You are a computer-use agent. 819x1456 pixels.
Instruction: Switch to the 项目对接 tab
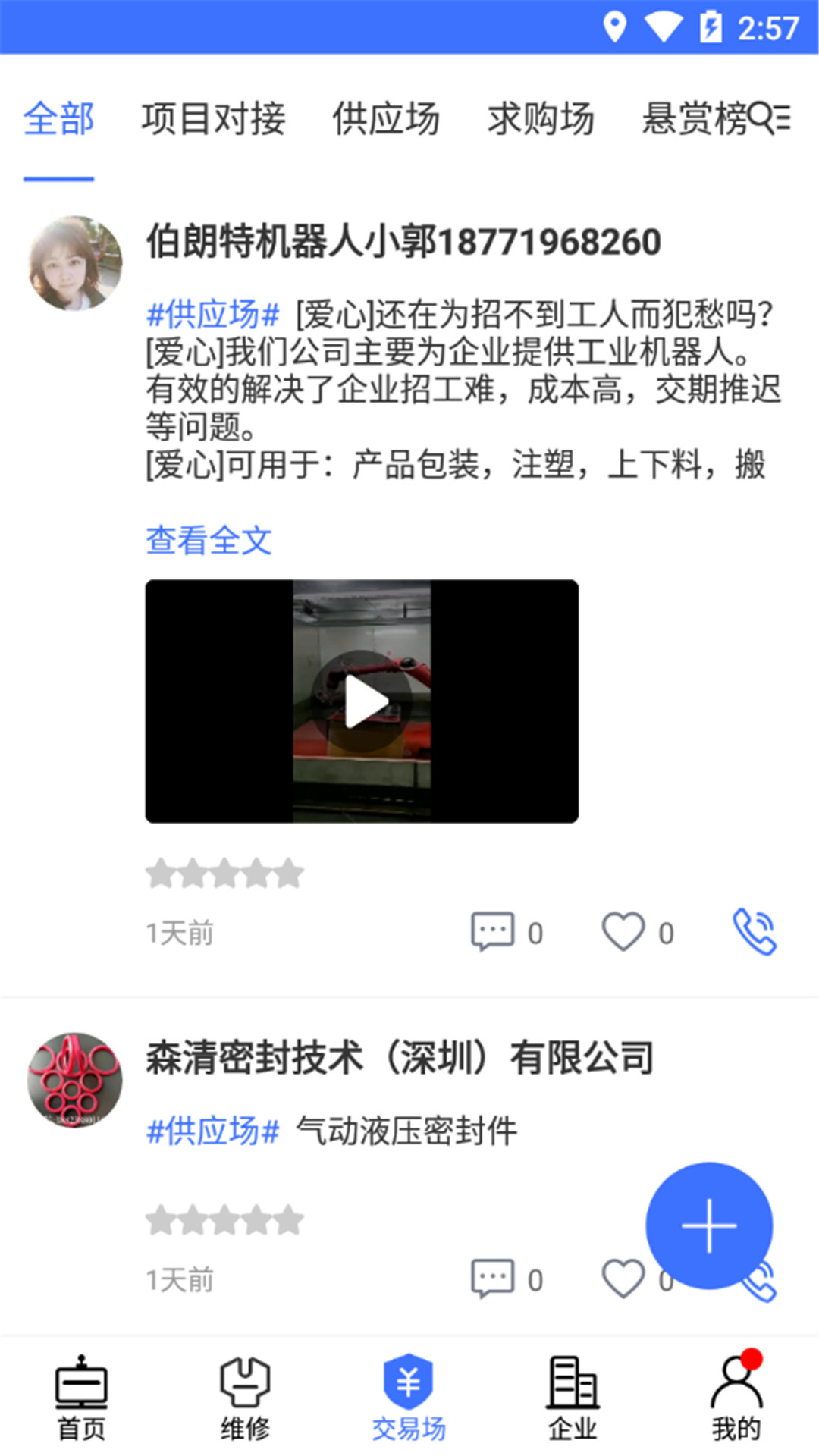click(x=213, y=119)
